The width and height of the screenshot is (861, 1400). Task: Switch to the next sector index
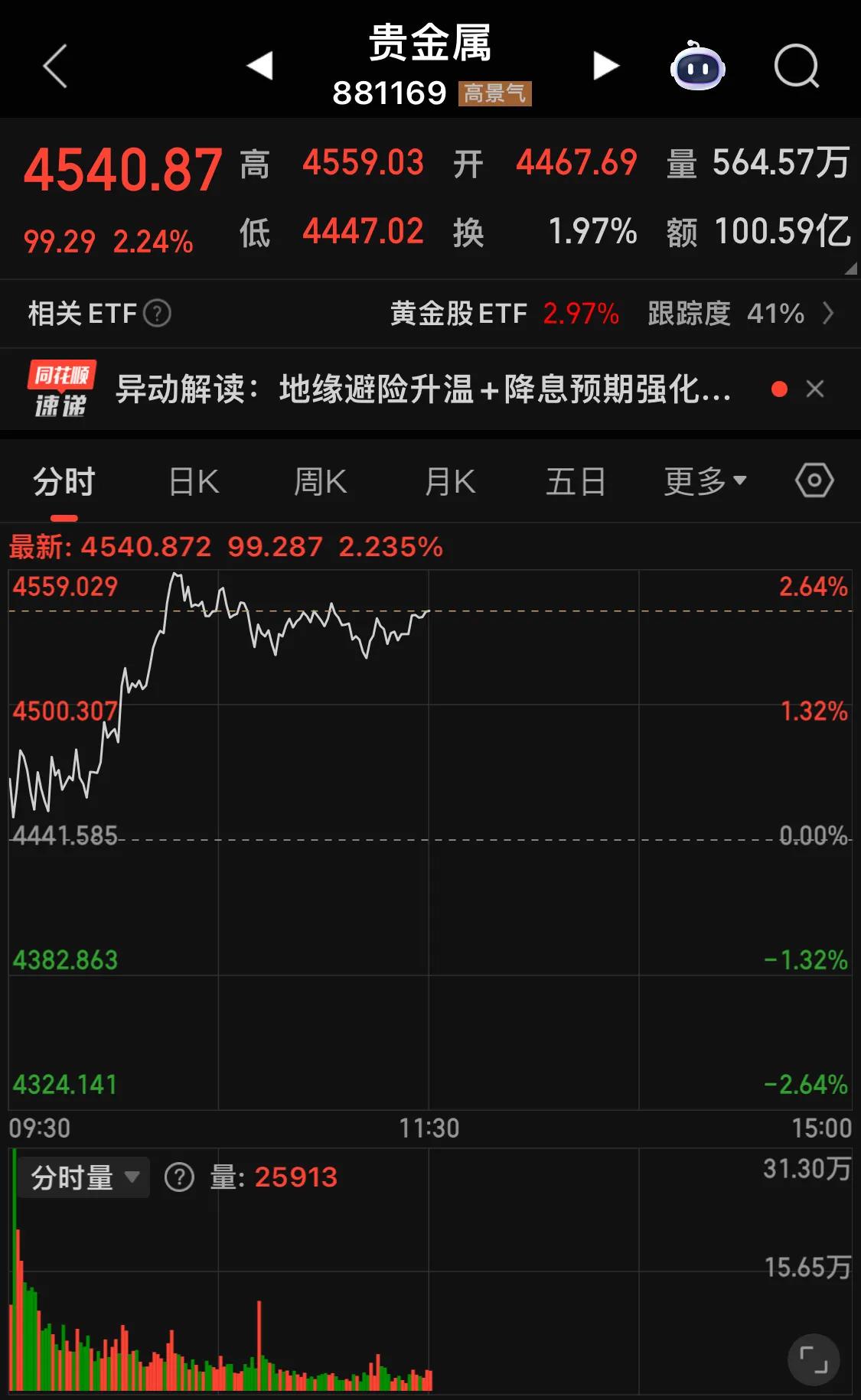[605, 66]
